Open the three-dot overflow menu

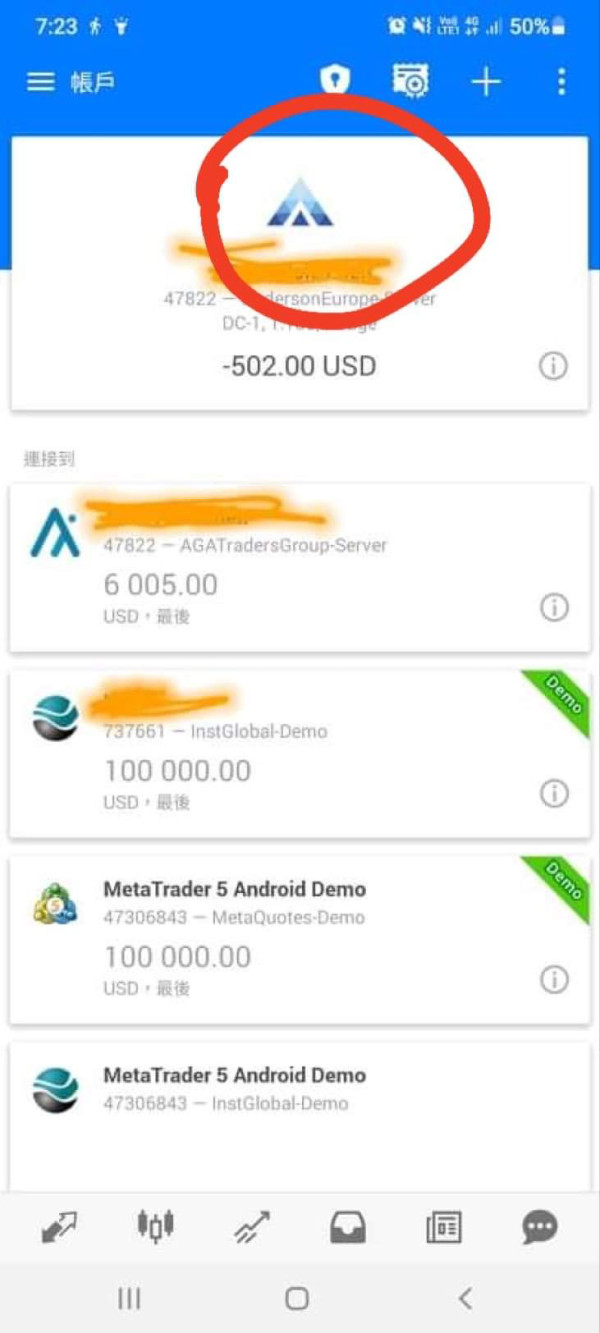coord(561,81)
